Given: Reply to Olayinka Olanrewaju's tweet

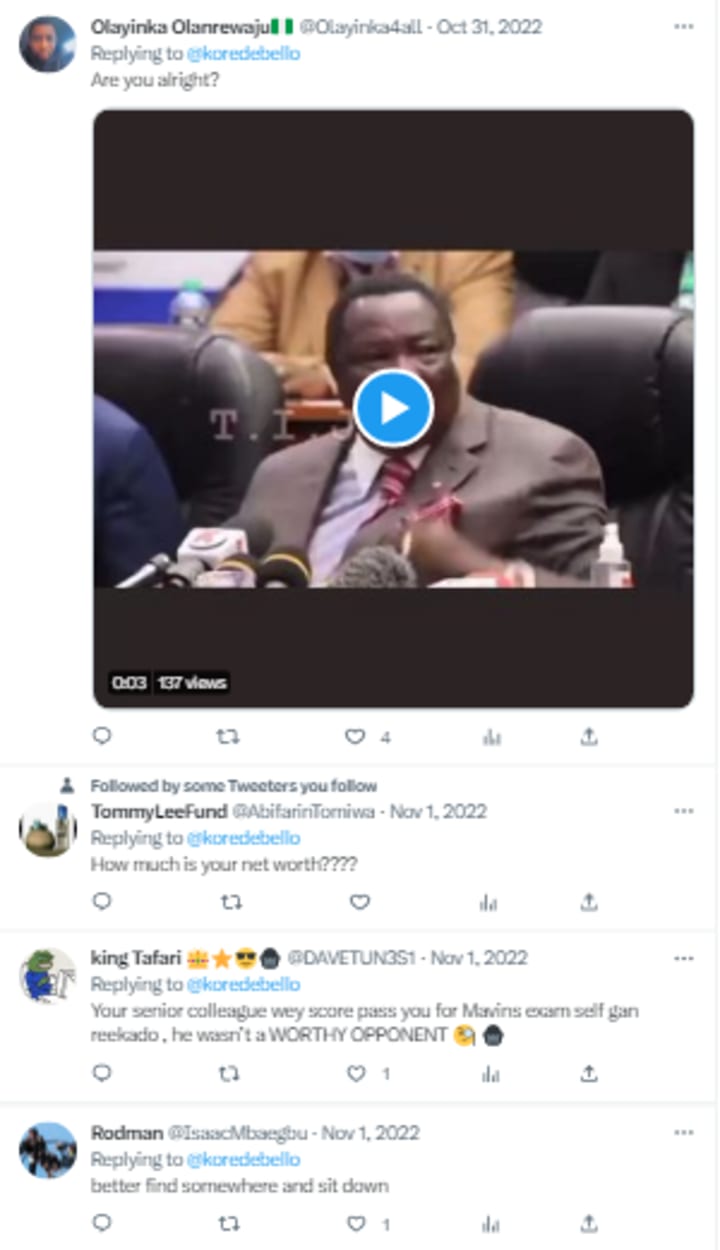Looking at the screenshot, I should coord(102,737).
